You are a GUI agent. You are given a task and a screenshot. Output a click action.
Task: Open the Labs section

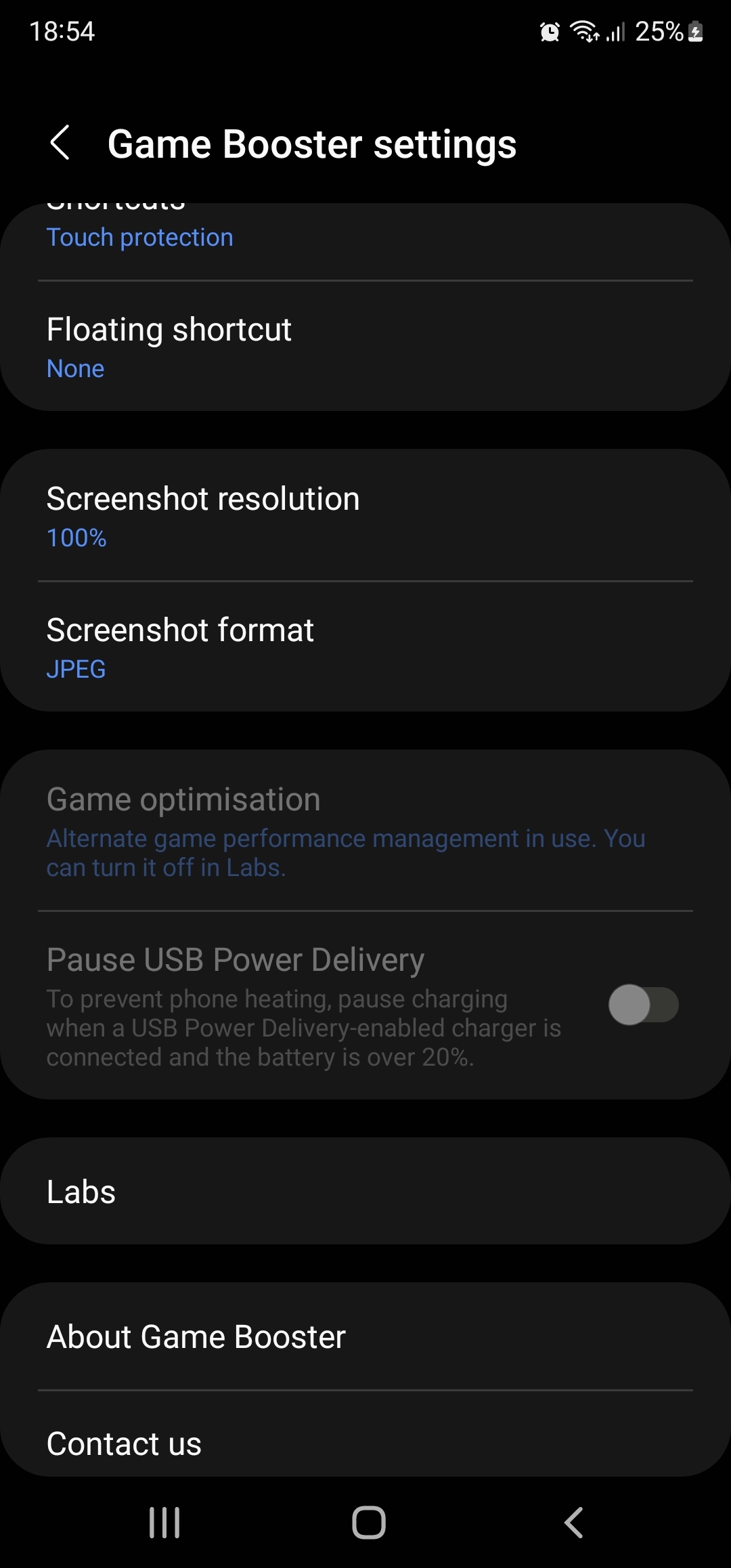pyautogui.click(x=365, y=1192)
